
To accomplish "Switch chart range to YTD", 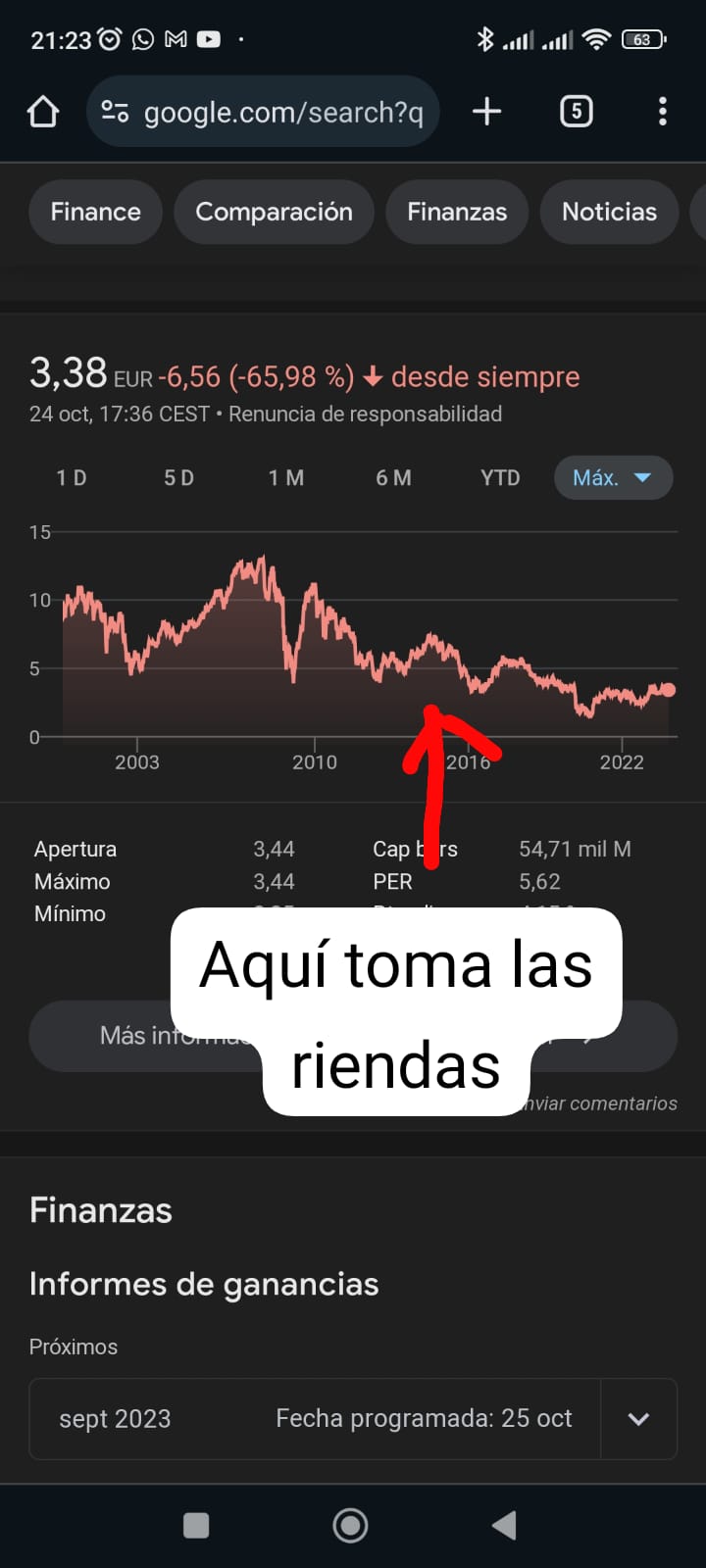I will 500,478.
